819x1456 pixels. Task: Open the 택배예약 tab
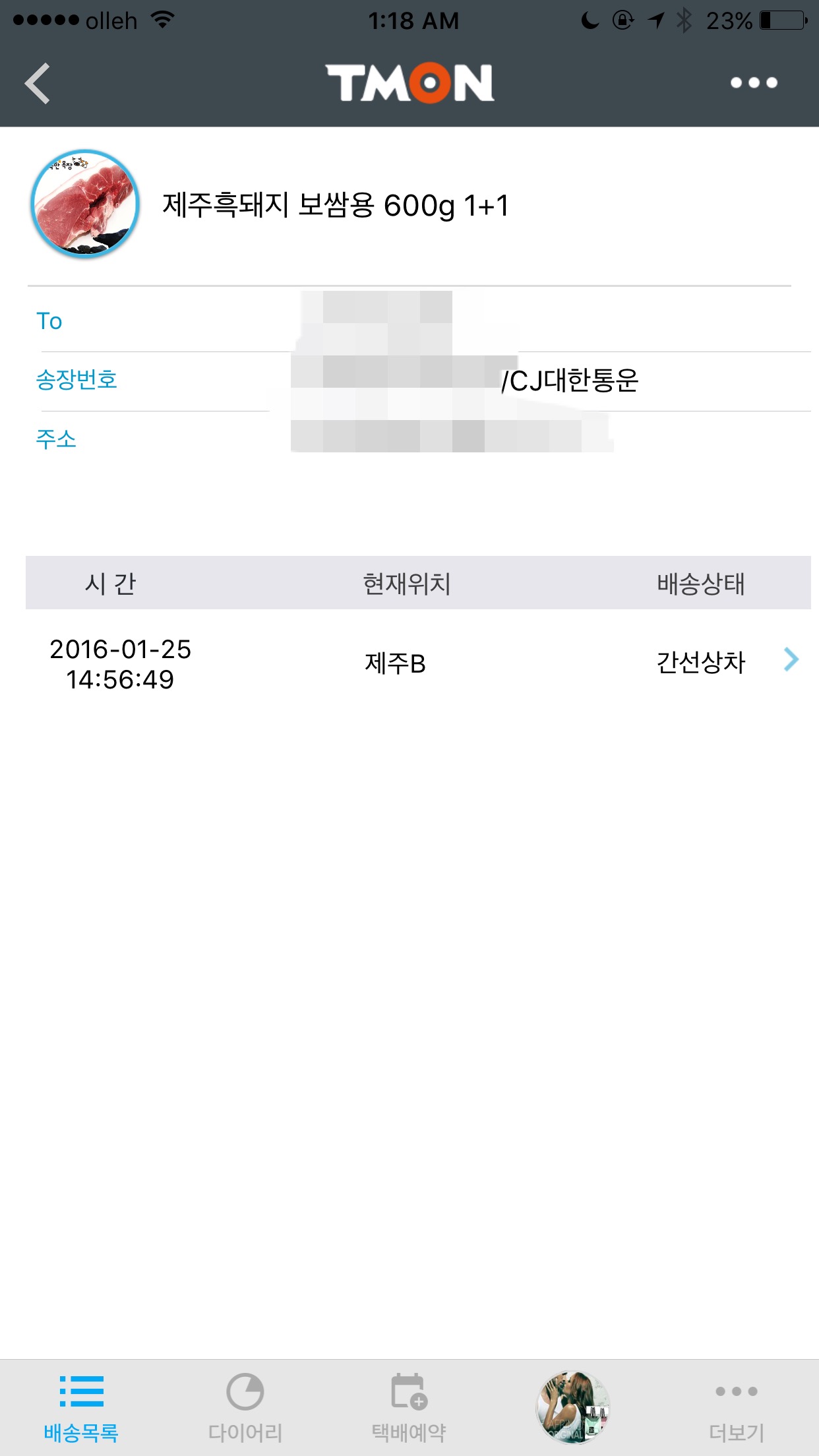tap(409, 1408)
